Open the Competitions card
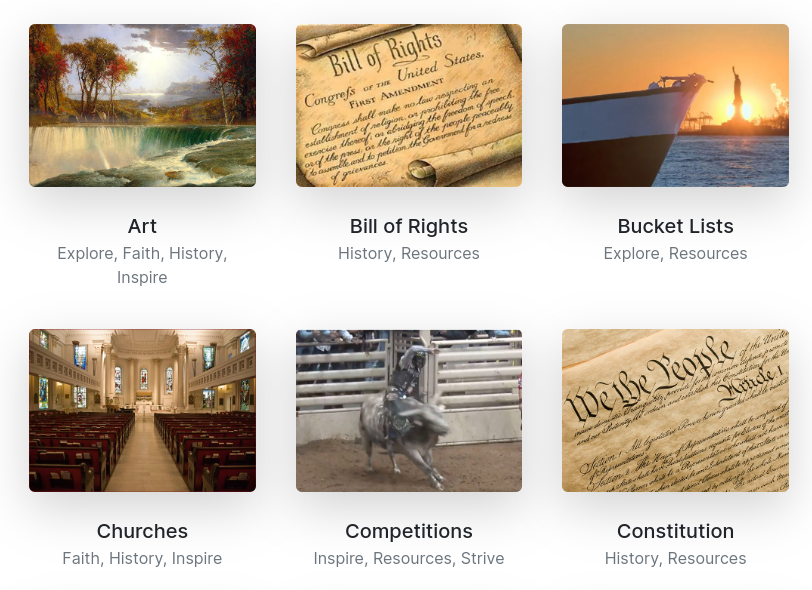812x590 pixels. (x=408, y=410)
